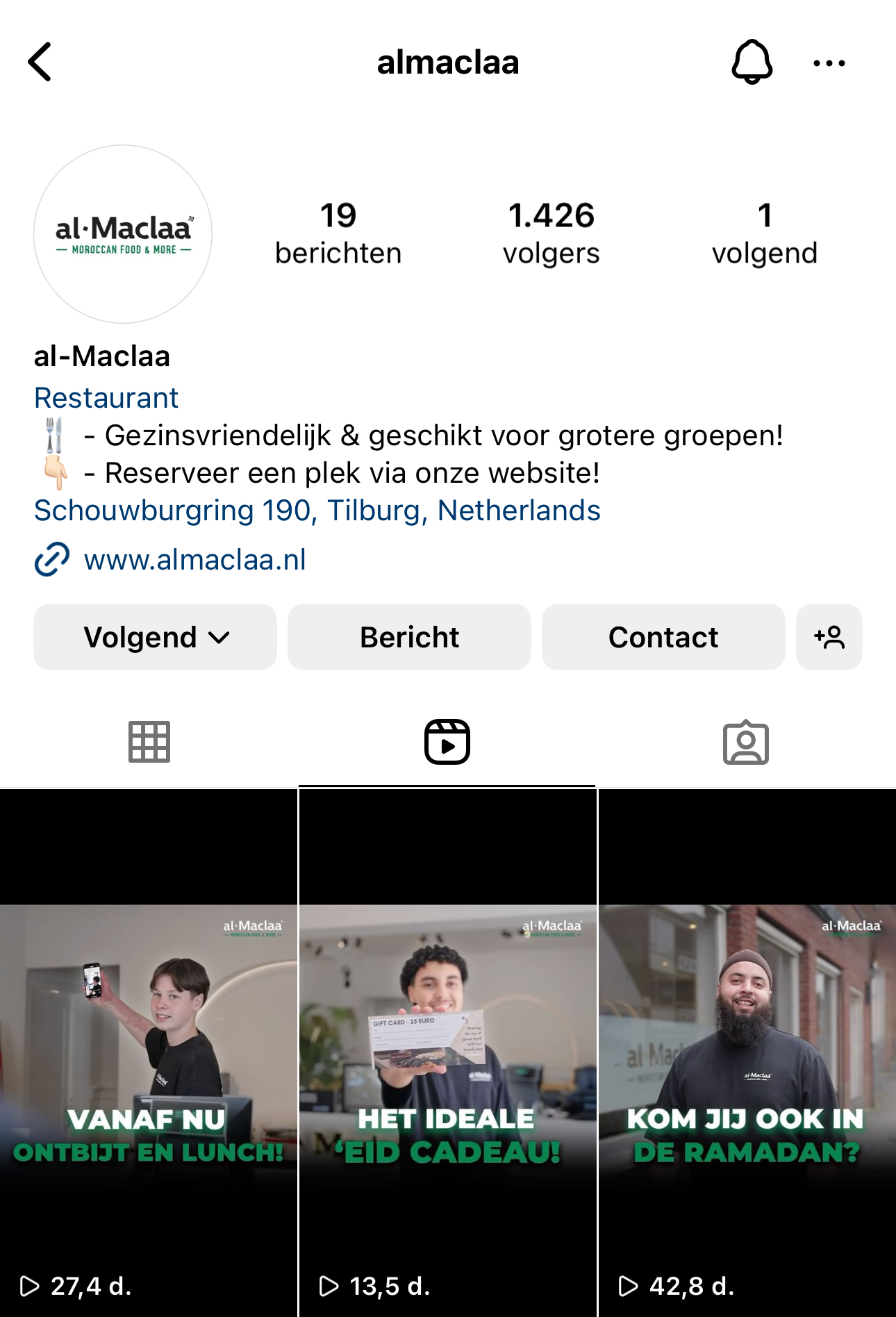Screen dimensions: 896x1317
Task: Expand the Volgend dropdown button
Action: click(x=155, y=637)
